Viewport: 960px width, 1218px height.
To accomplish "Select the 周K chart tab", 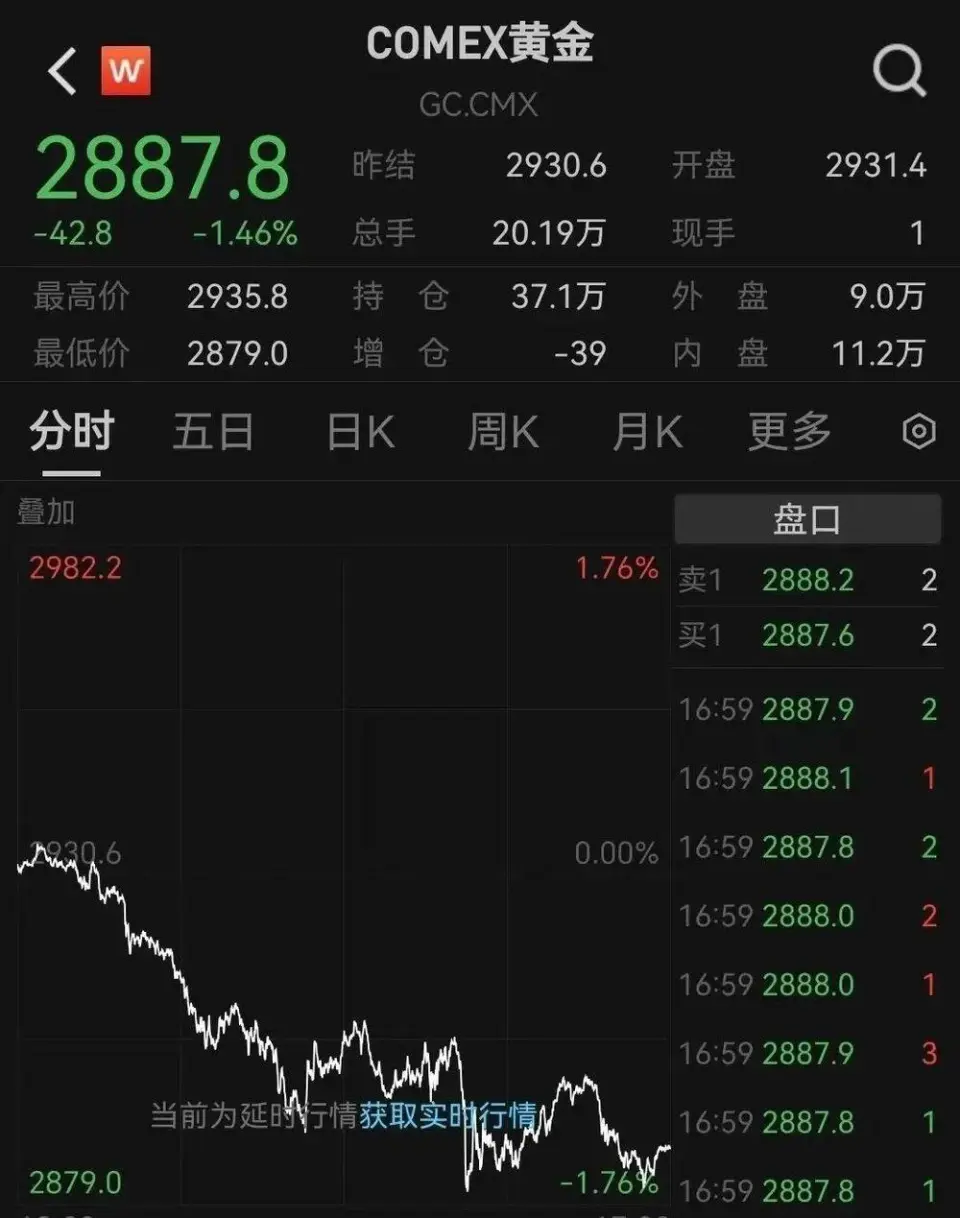I will coord(504,432).
